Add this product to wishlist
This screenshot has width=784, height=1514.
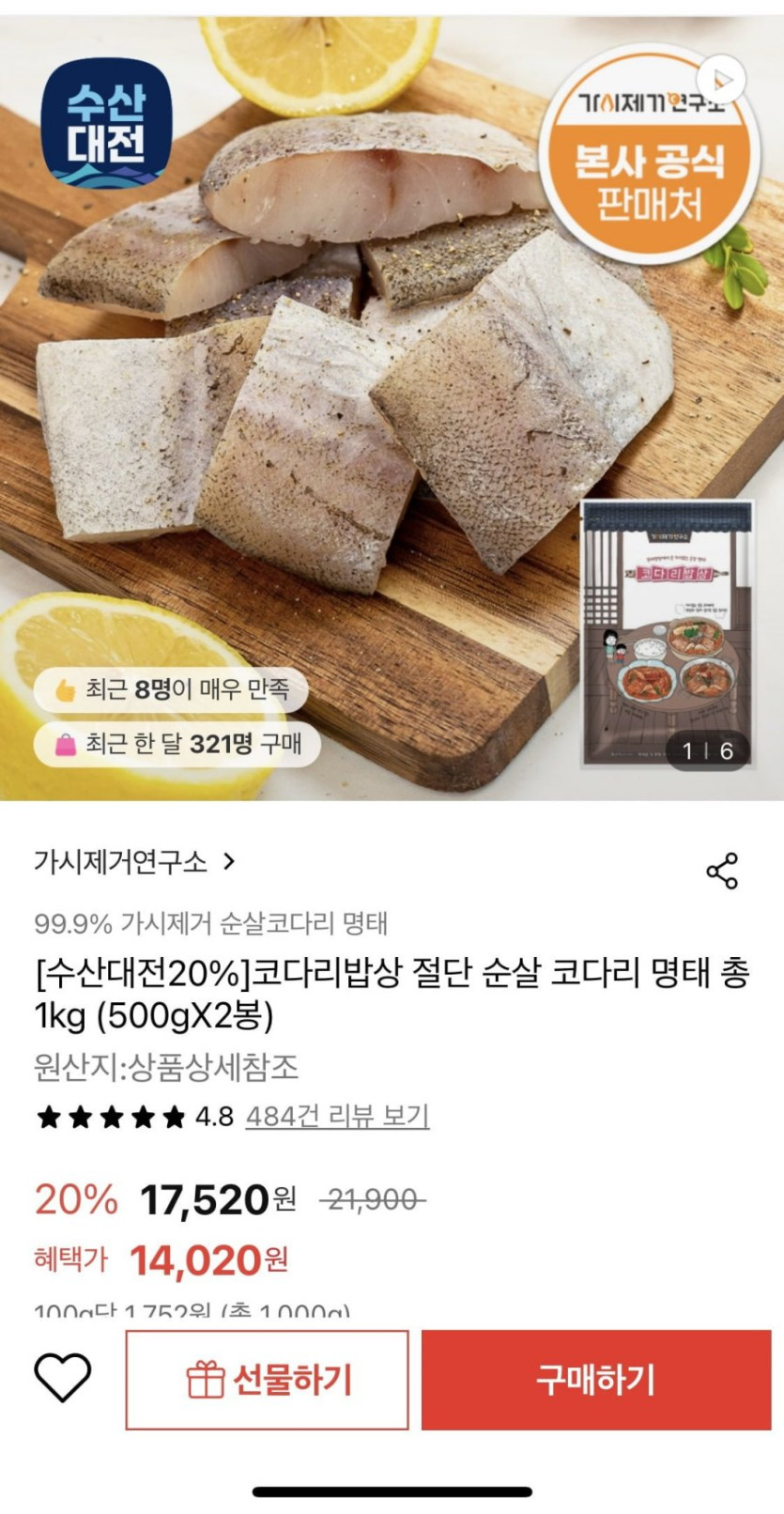click(x=62, y=1379)
